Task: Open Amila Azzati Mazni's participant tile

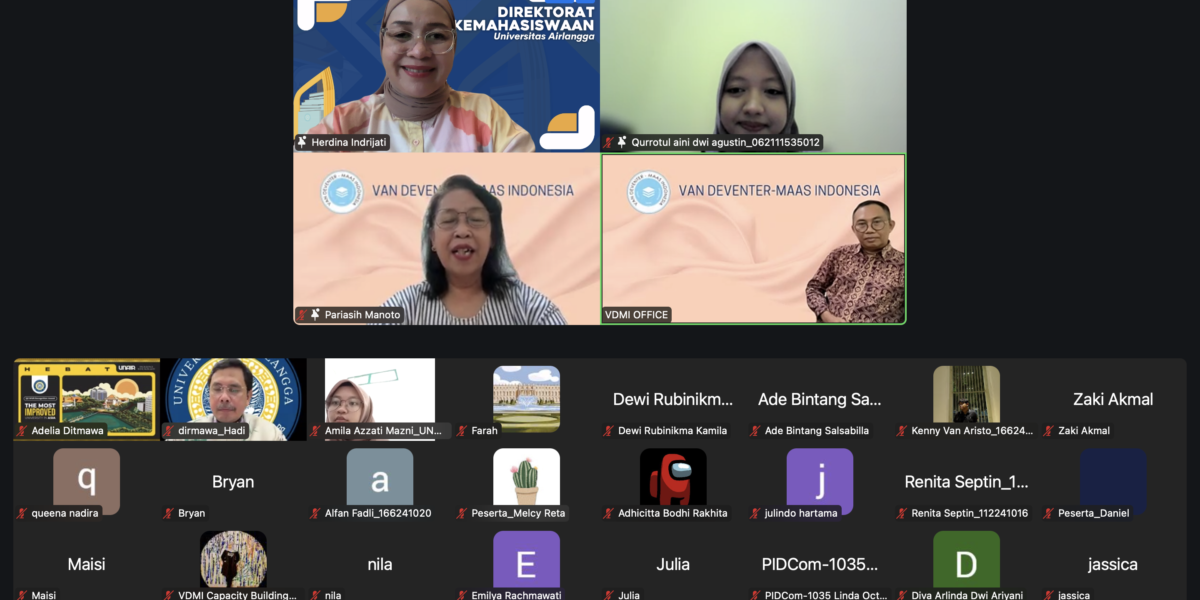Action: pos(380,399)
